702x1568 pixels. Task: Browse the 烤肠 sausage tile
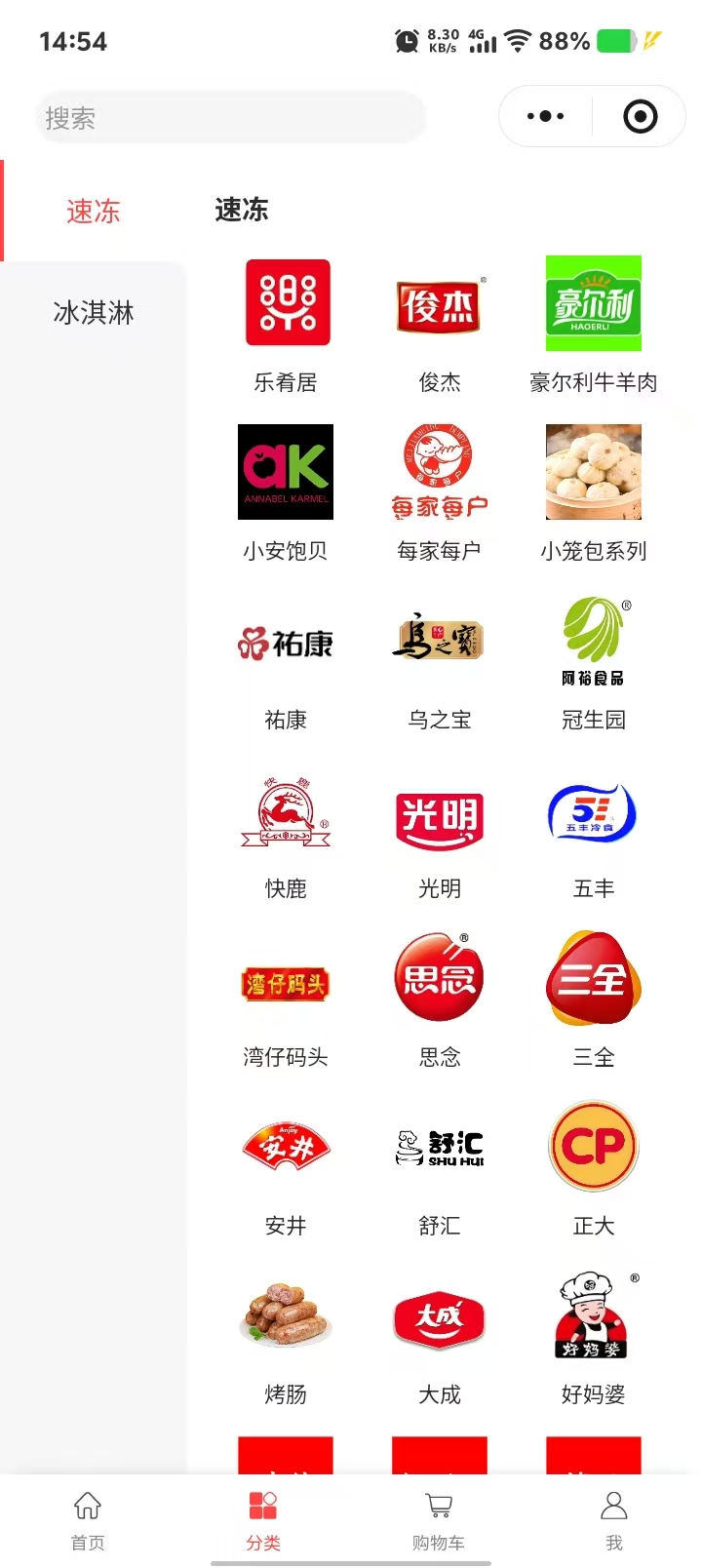tap(287, 1336)
